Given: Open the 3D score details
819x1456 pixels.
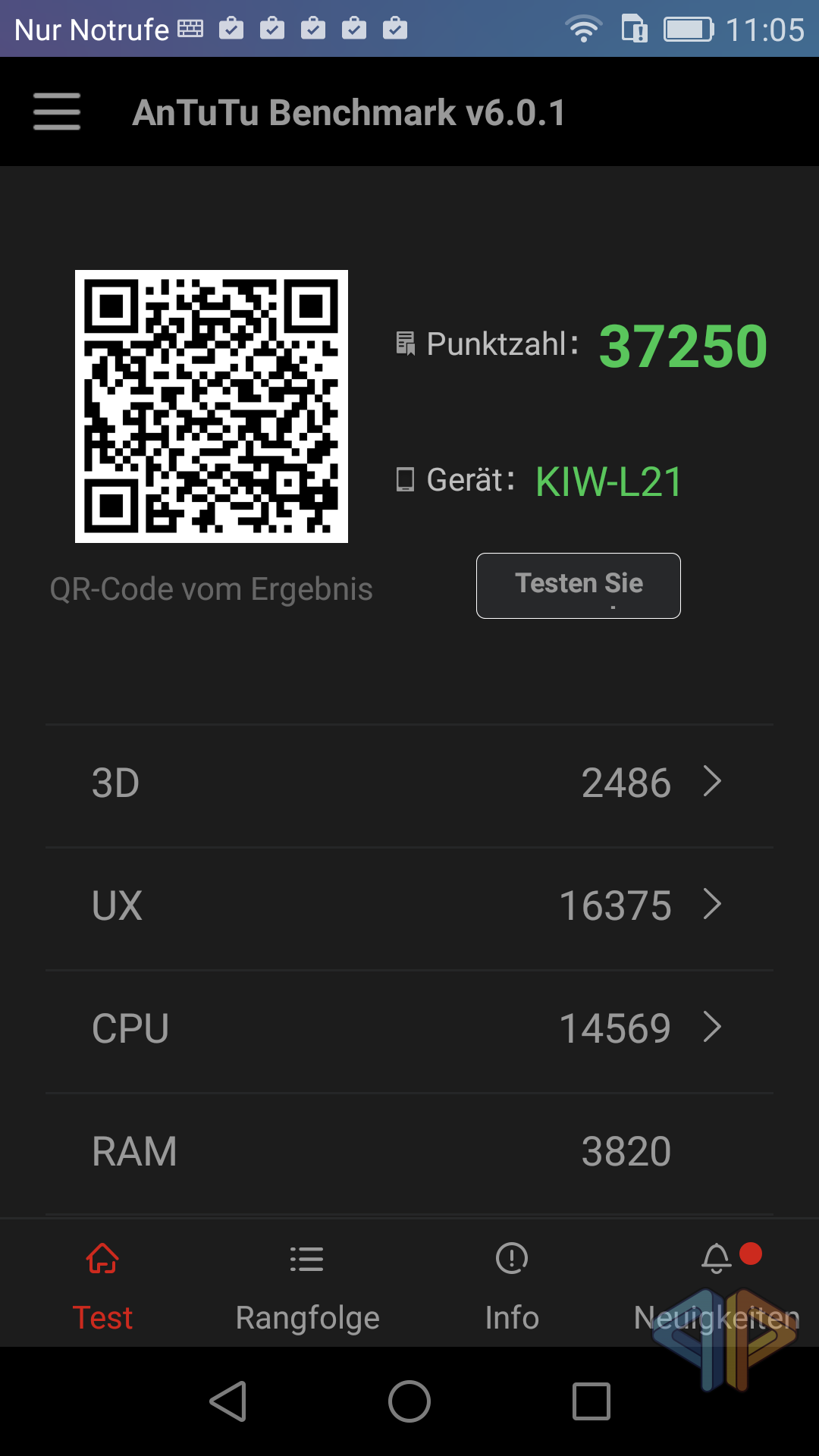Looking at the screenshot, I should (409, 783).
